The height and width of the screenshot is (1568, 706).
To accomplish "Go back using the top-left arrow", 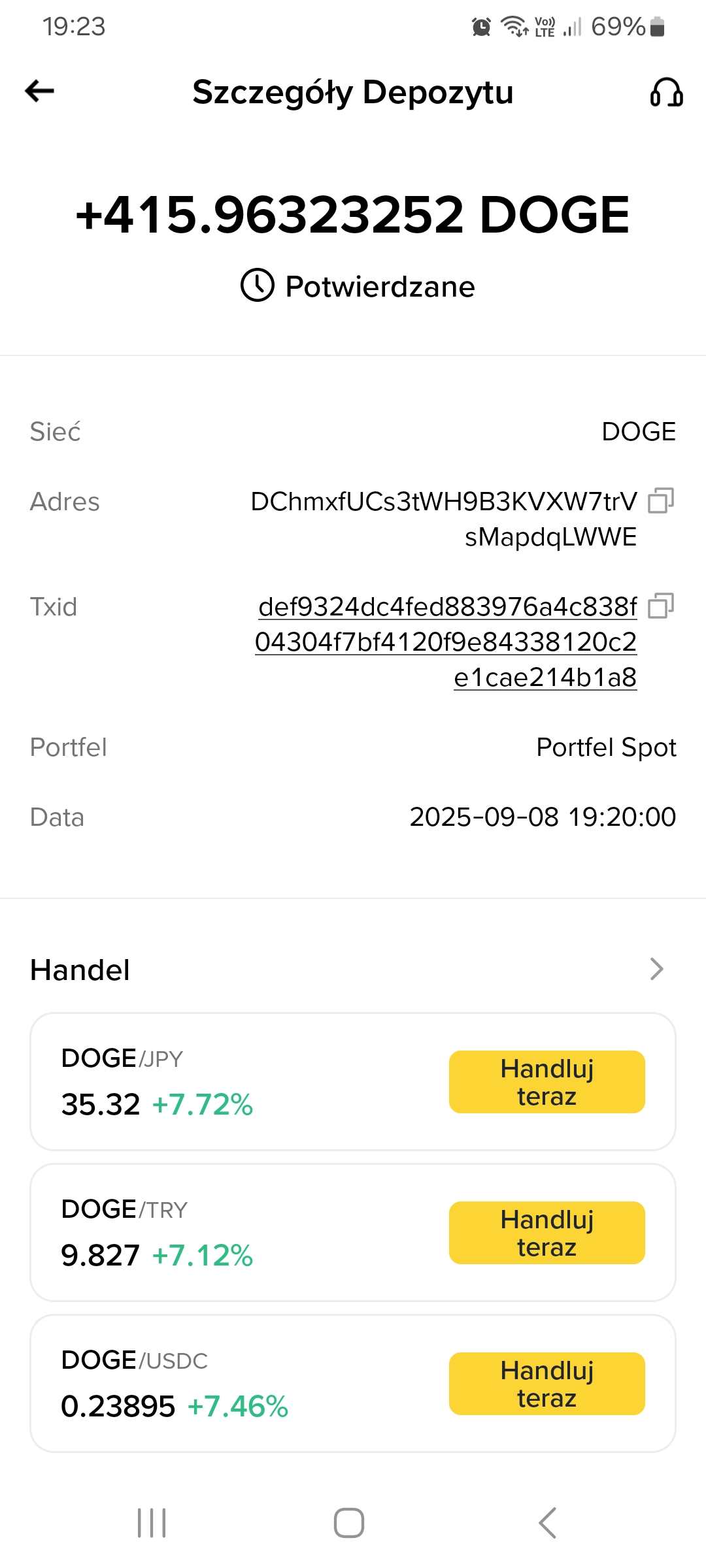I will (x=39, y=91).
